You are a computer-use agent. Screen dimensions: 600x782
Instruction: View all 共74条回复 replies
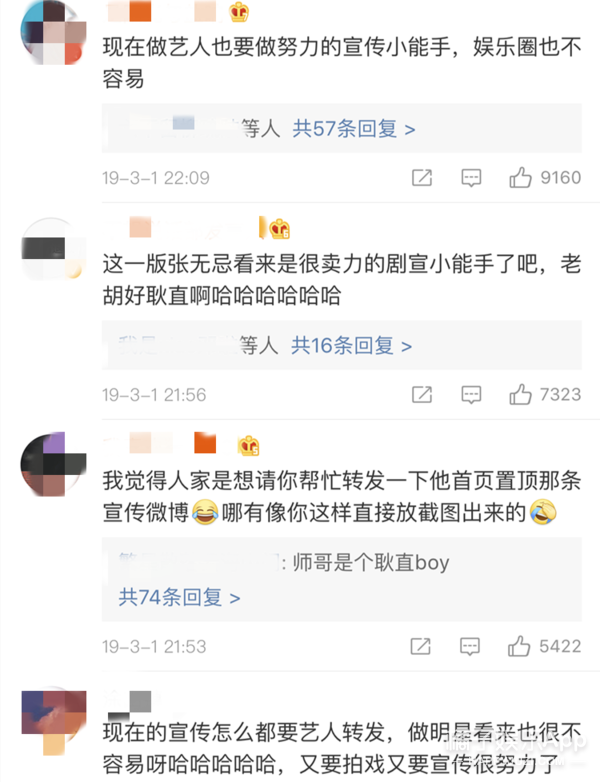click(x=180, y=598)
